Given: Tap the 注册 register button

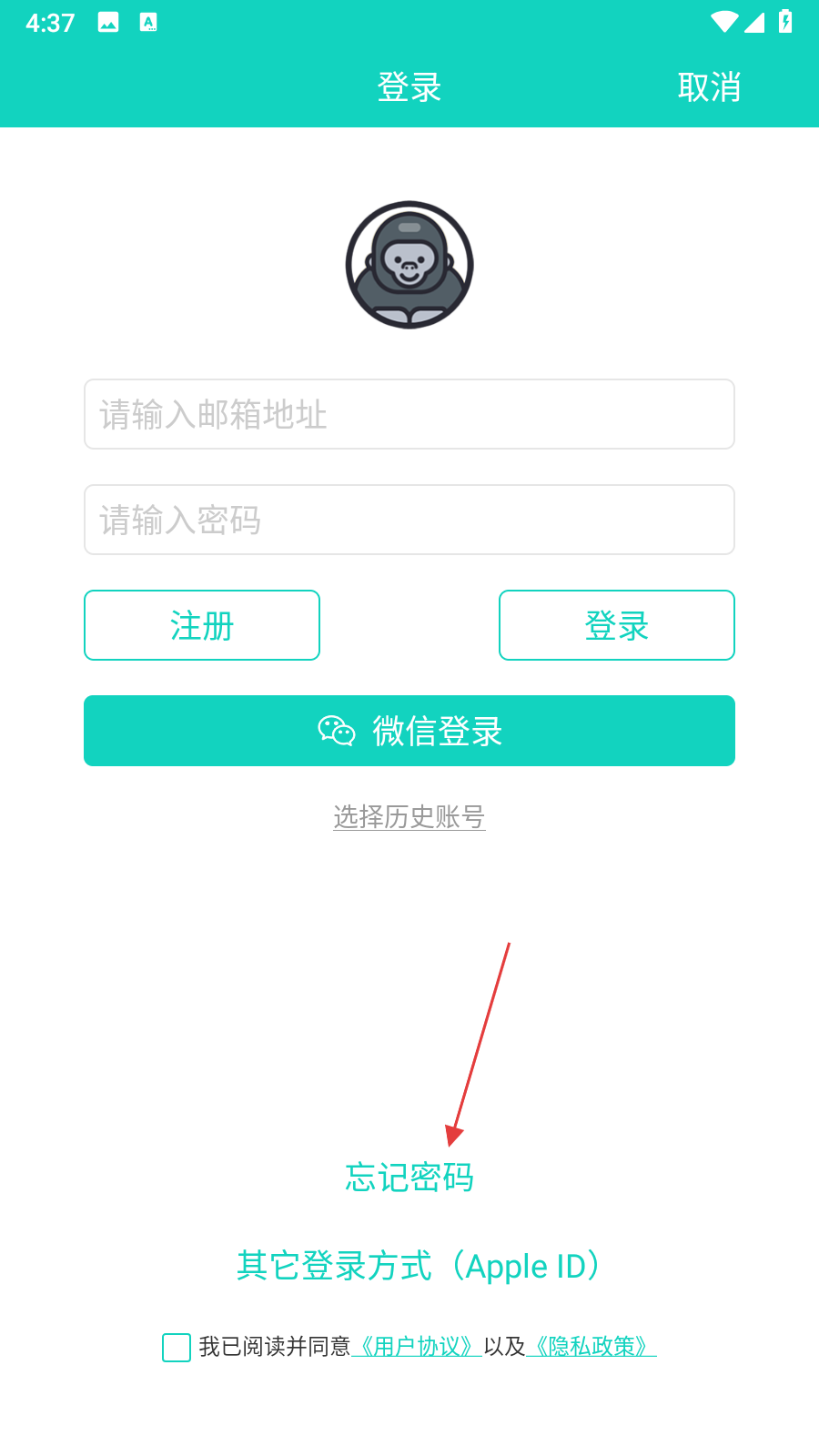Looking at the screenshot, I should pos(202,625).
